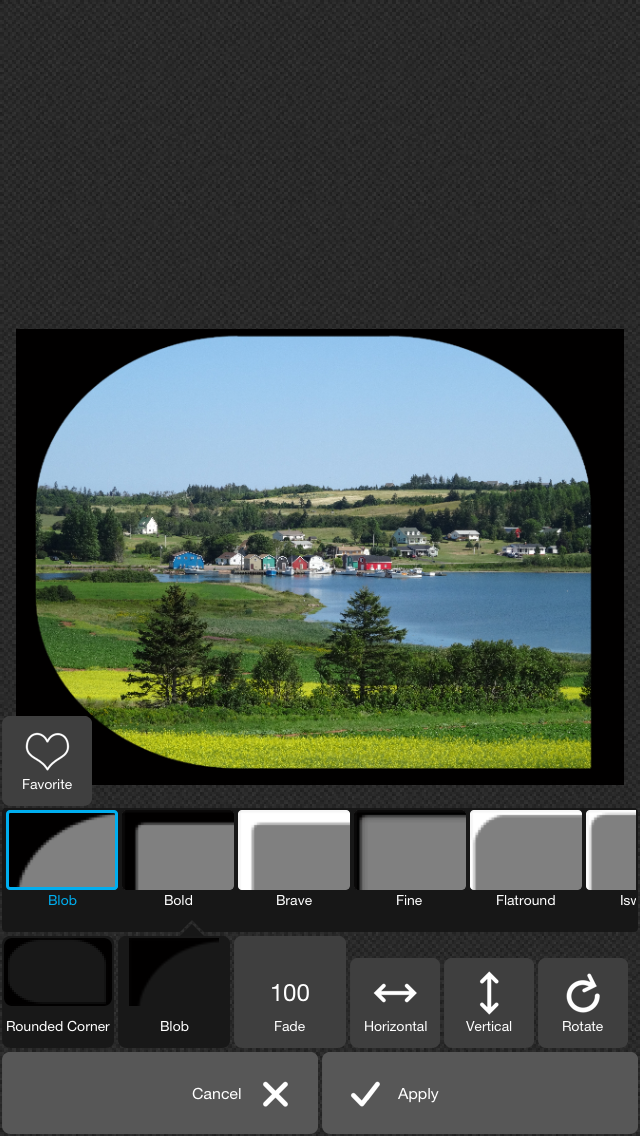The width and height of the screenshot is (640, 1136).
Task: Select the Blob frame thumbnail
Action: tap(62, 850)
